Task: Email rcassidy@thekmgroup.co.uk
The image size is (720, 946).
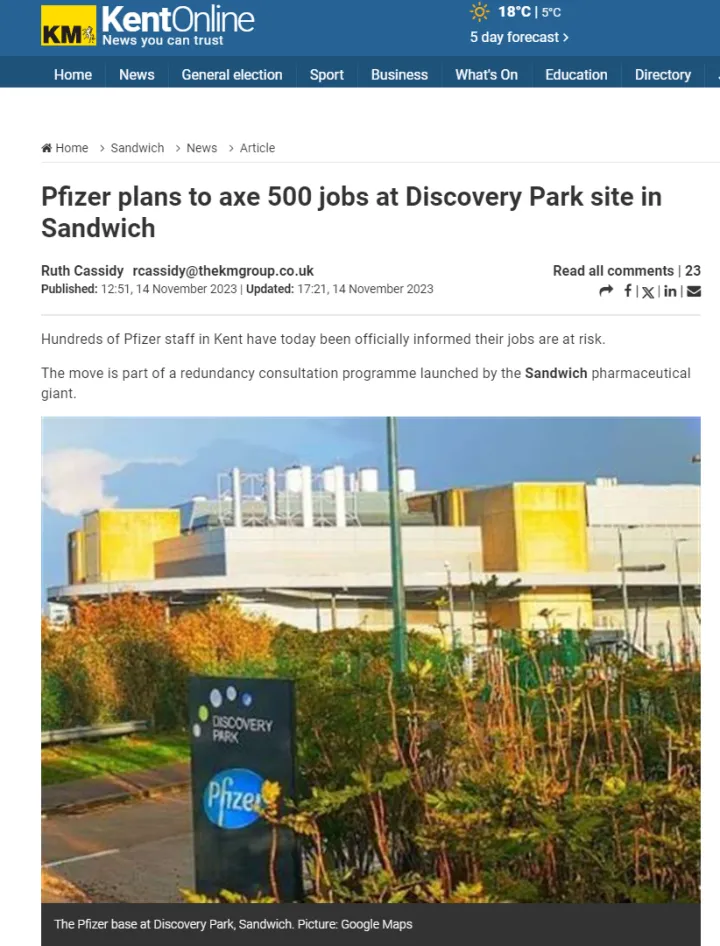Action: [x=223, y=271]
